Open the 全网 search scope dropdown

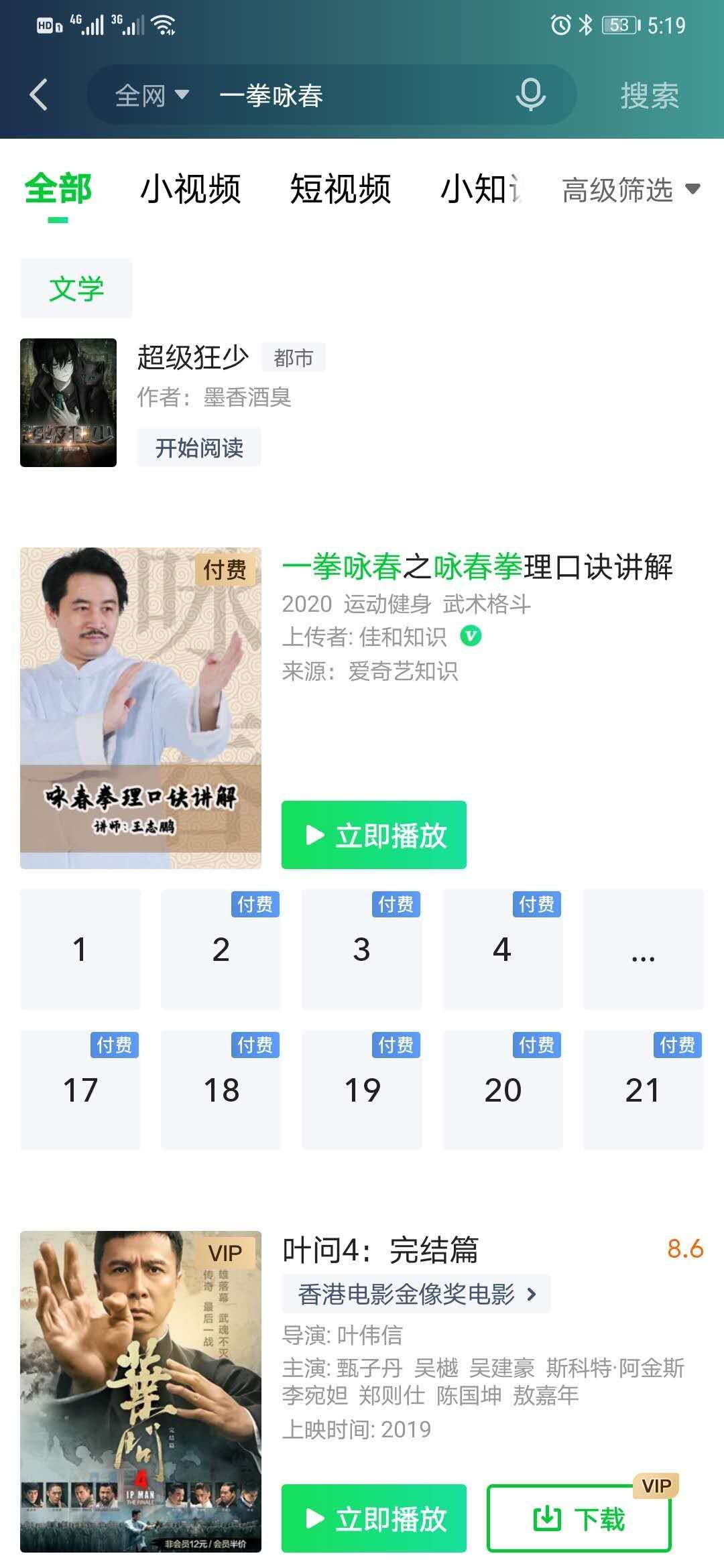(152, 96)
